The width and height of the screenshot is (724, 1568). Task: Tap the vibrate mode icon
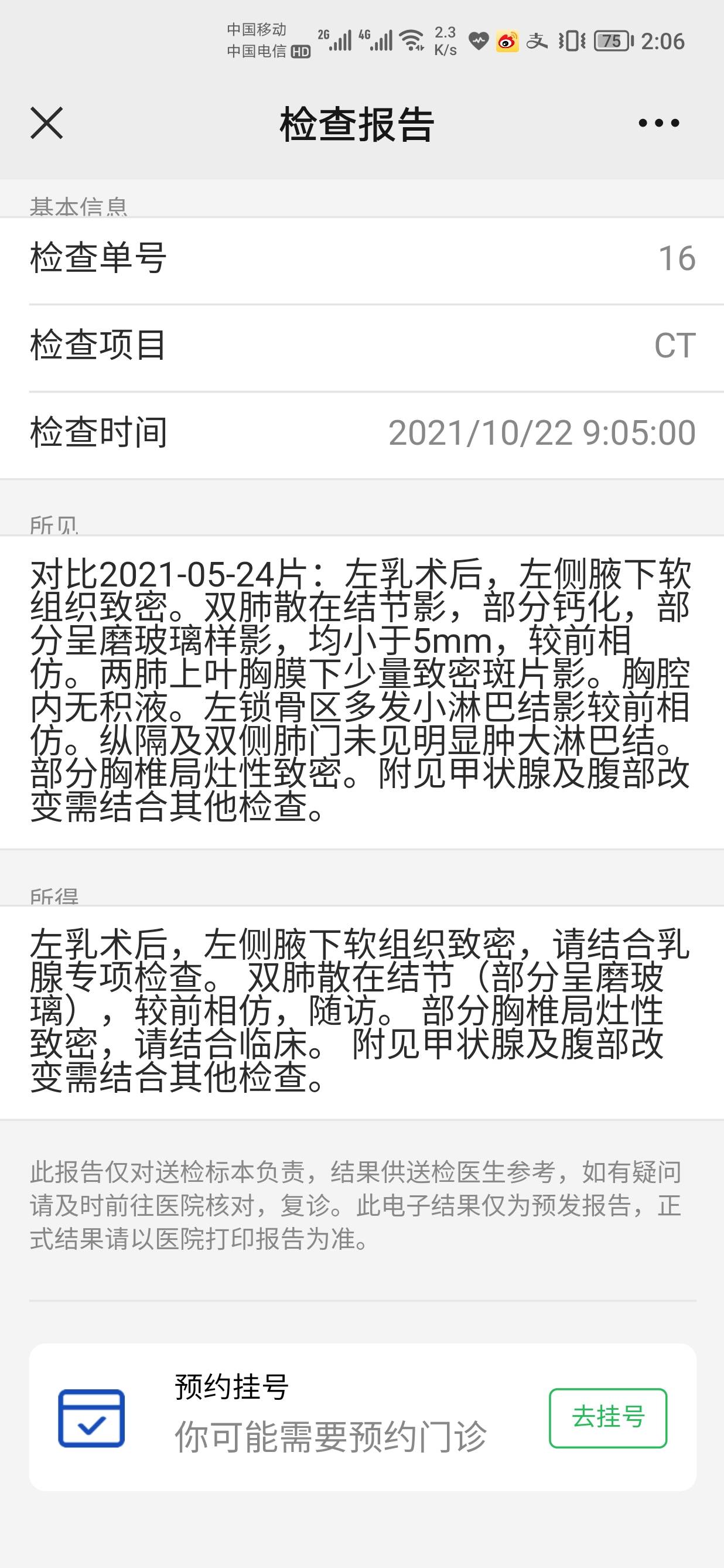coord(572,42)
